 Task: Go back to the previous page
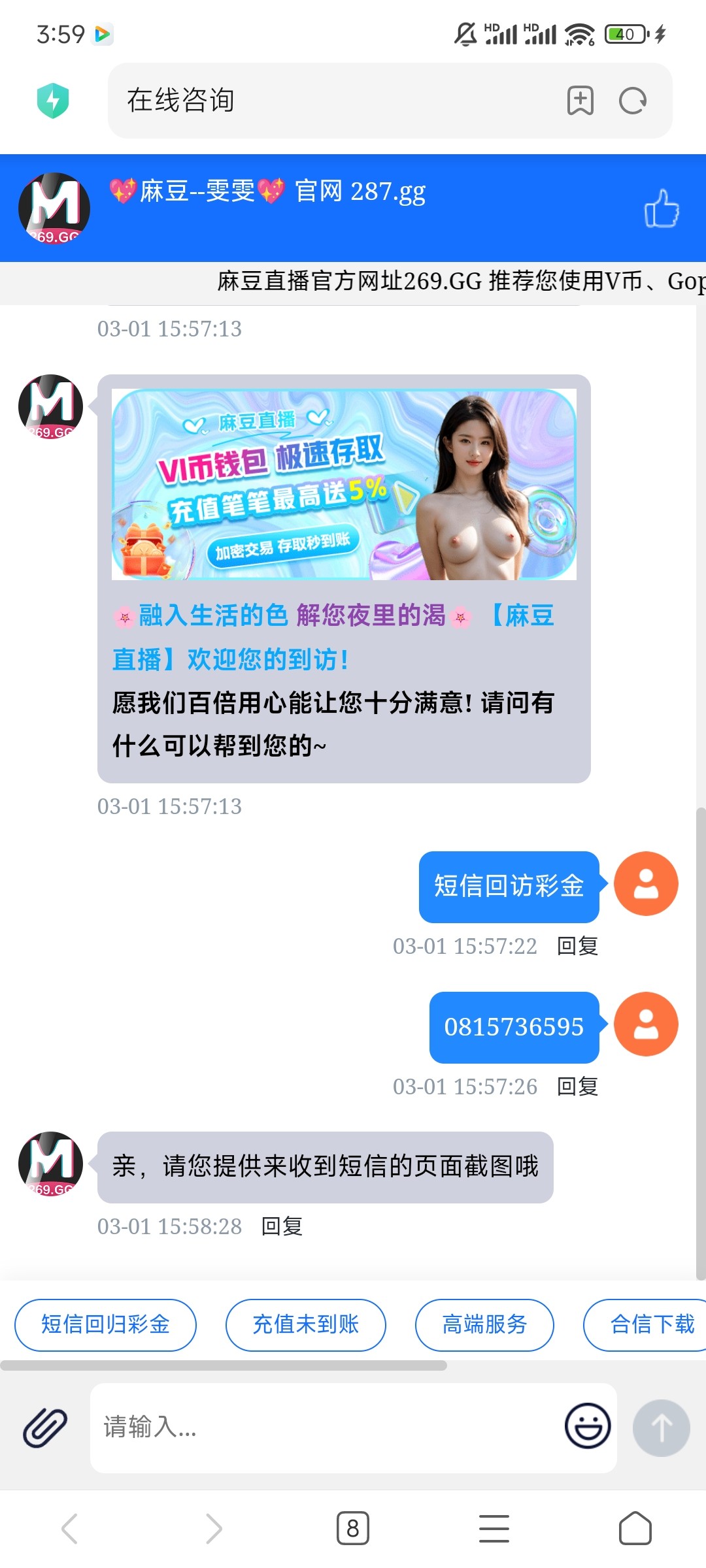[x=70, y=1528]
